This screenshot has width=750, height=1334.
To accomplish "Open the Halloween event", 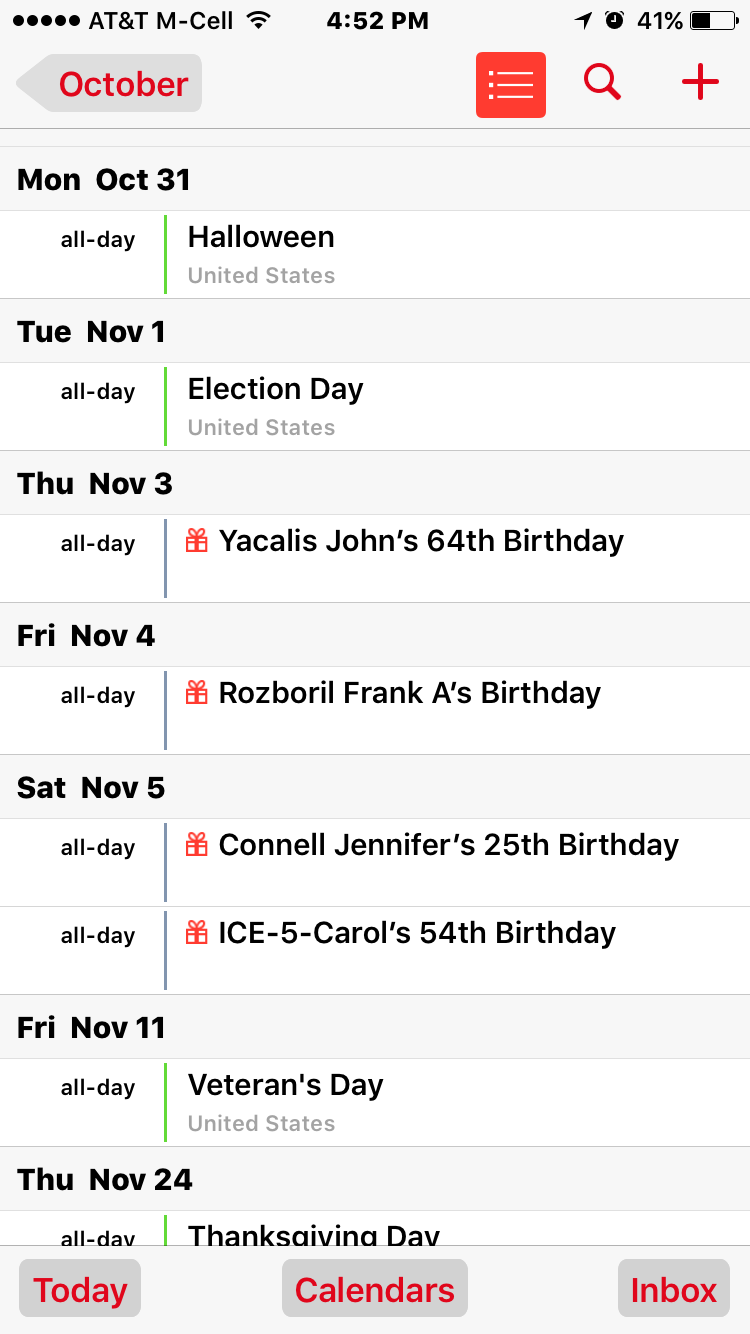I will 375,254.
